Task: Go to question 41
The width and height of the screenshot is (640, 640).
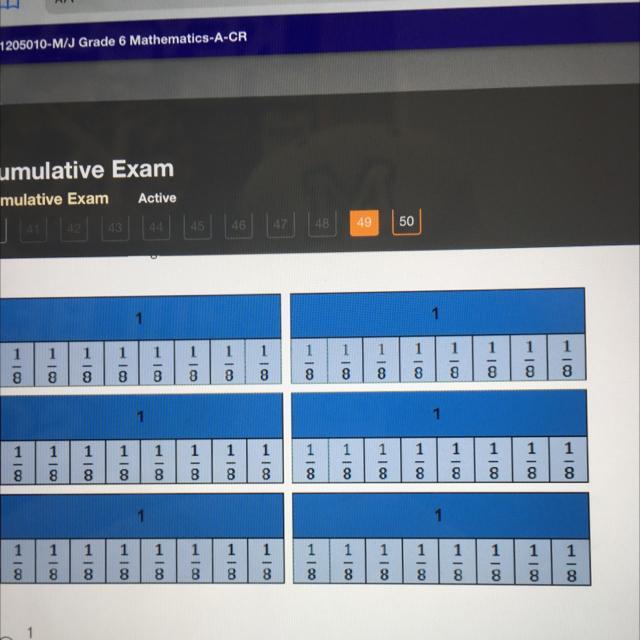Action: [x=33, y=229]
